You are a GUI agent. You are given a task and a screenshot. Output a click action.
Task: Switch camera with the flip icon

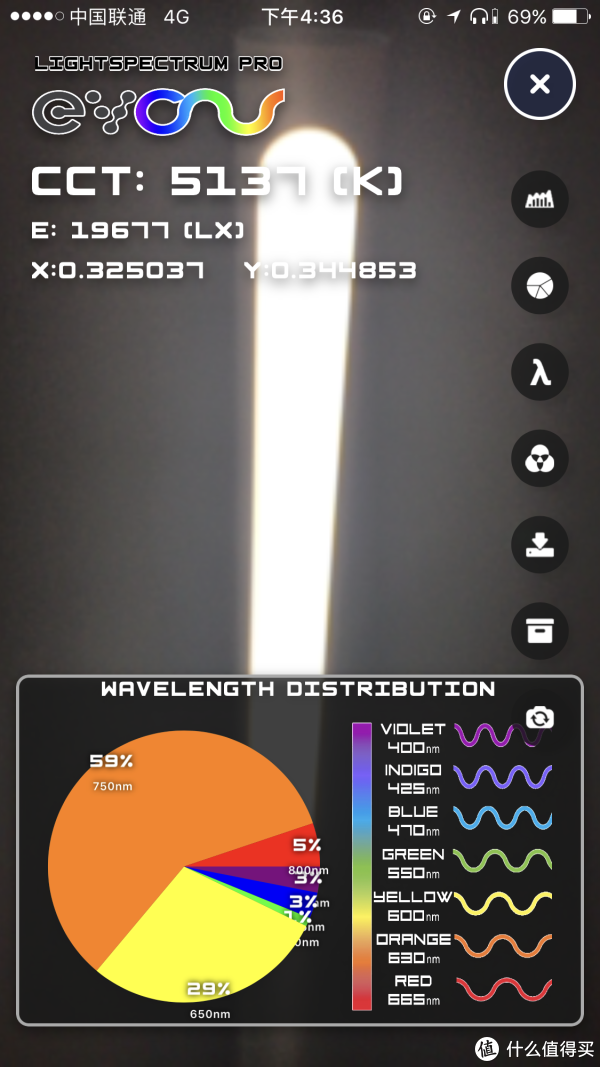540,717
